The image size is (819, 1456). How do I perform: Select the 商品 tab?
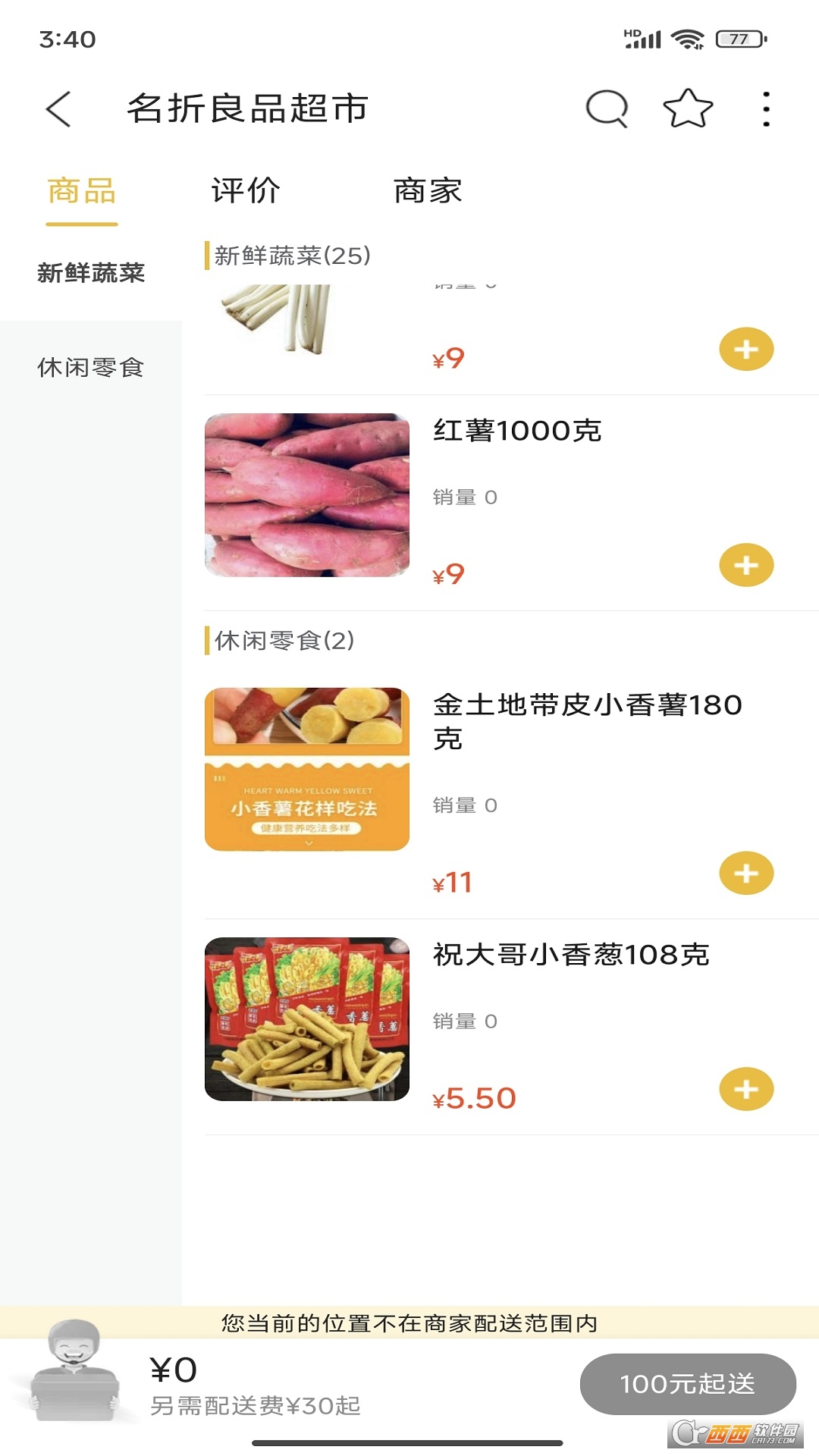(x=82, y=191)
